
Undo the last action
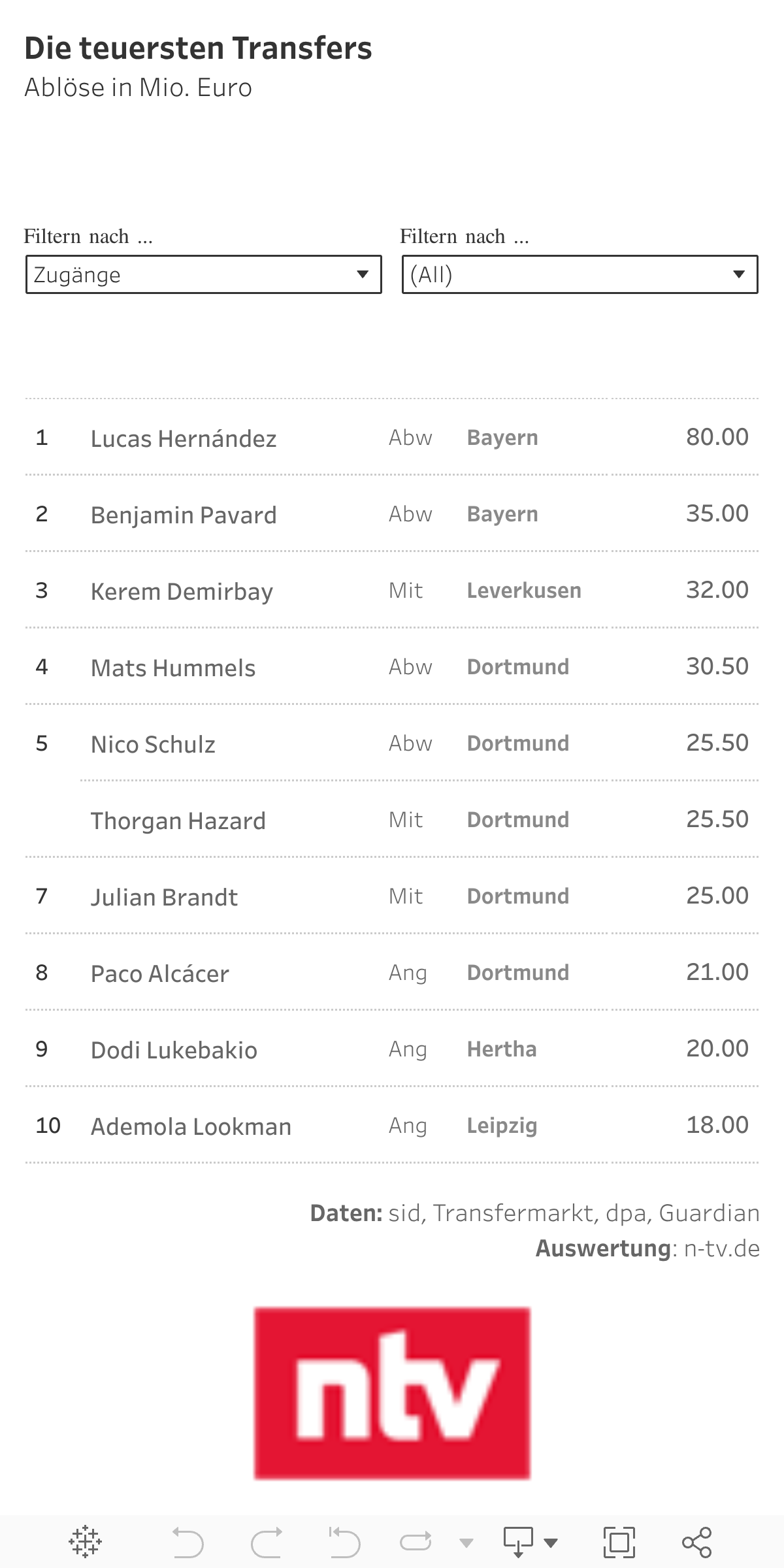click(x=188, y=1543)
